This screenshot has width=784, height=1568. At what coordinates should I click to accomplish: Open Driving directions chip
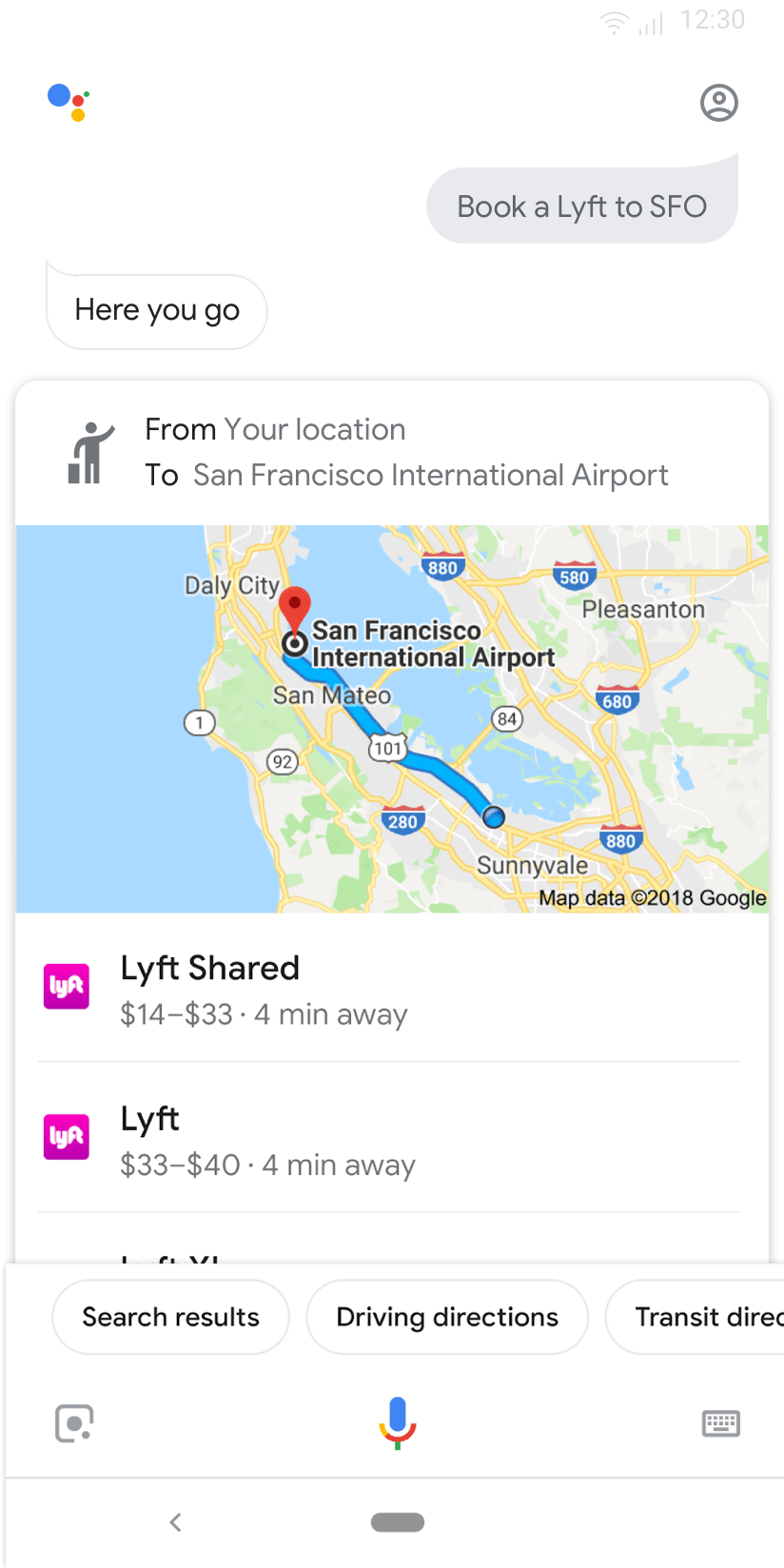(446, 1317)
